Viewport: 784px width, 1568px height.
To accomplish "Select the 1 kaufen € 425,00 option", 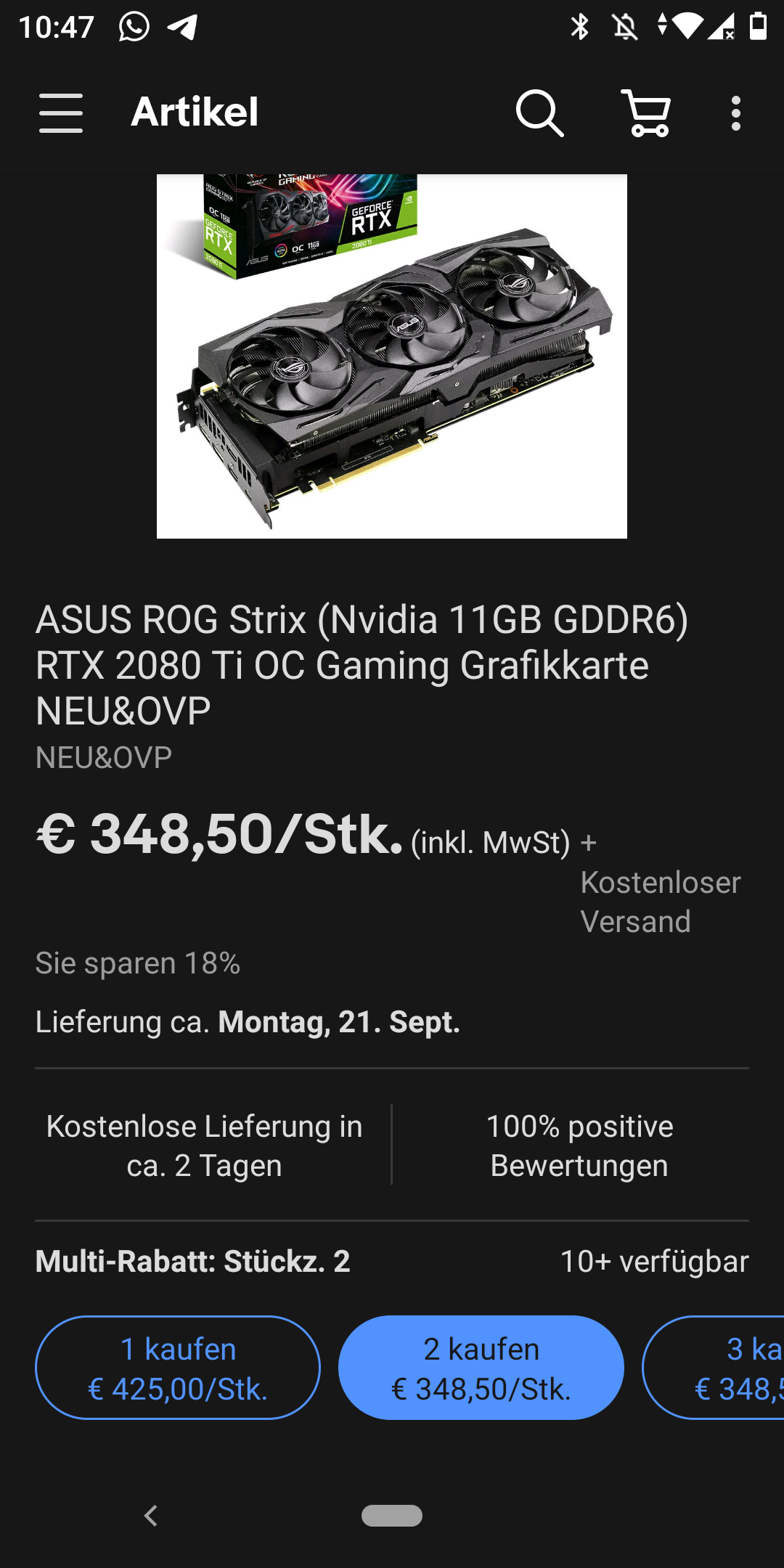I will (x=178, y=1368).
